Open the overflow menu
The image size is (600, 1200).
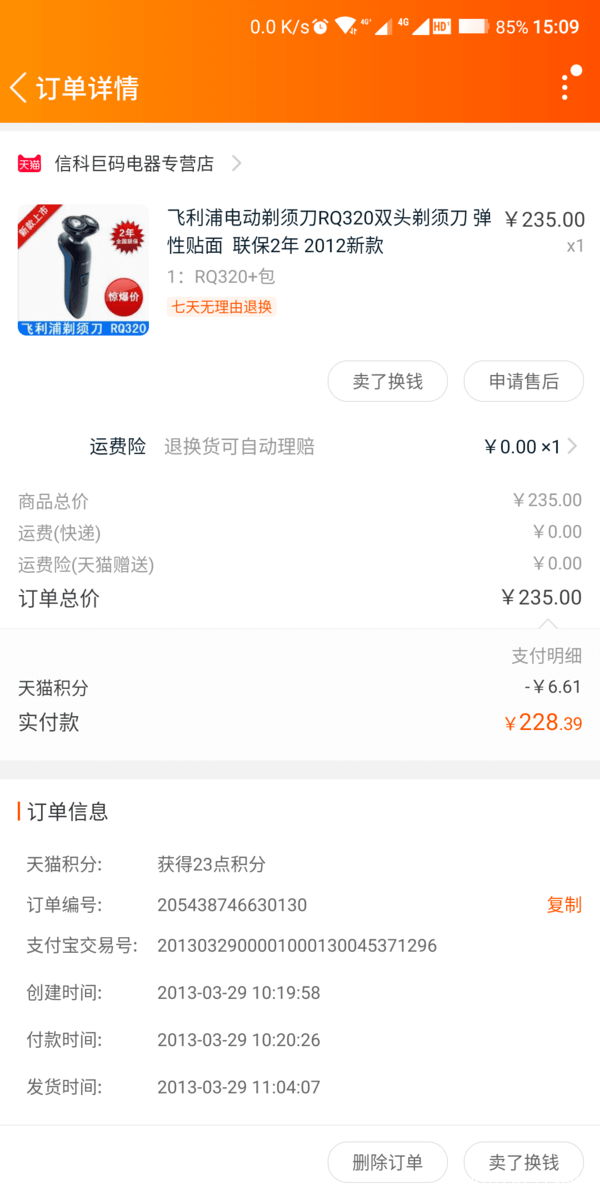(x=569, y=84)
